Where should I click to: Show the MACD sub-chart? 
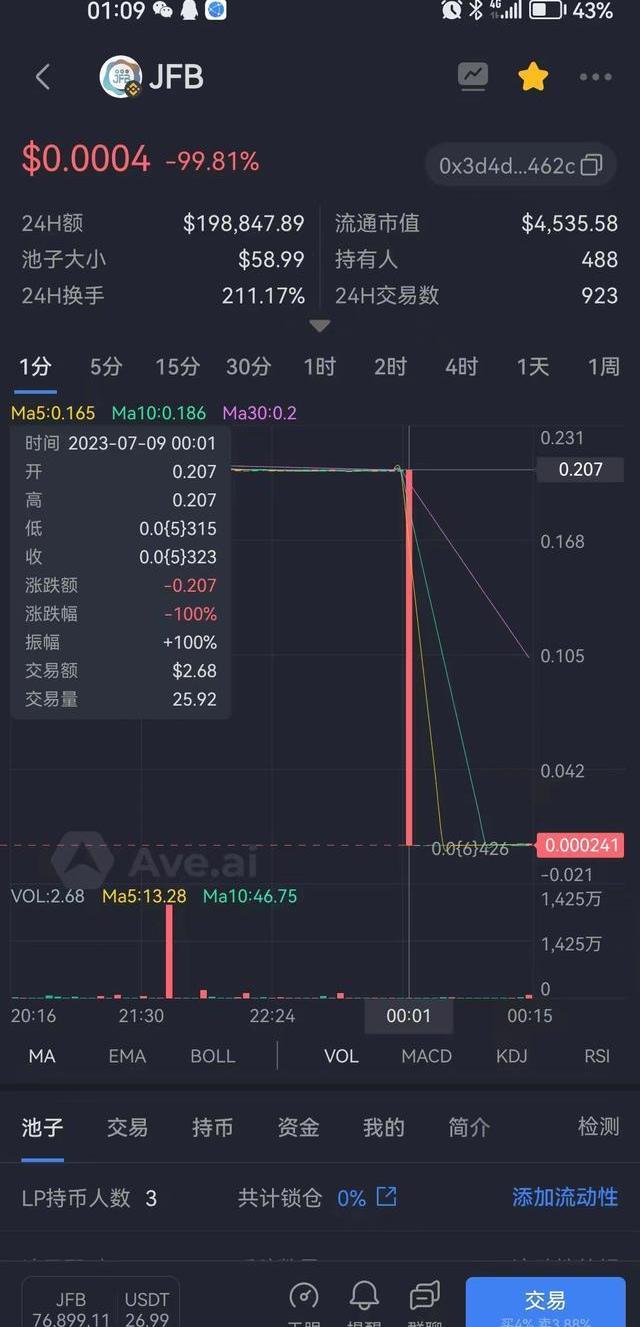click(427, 1056)
